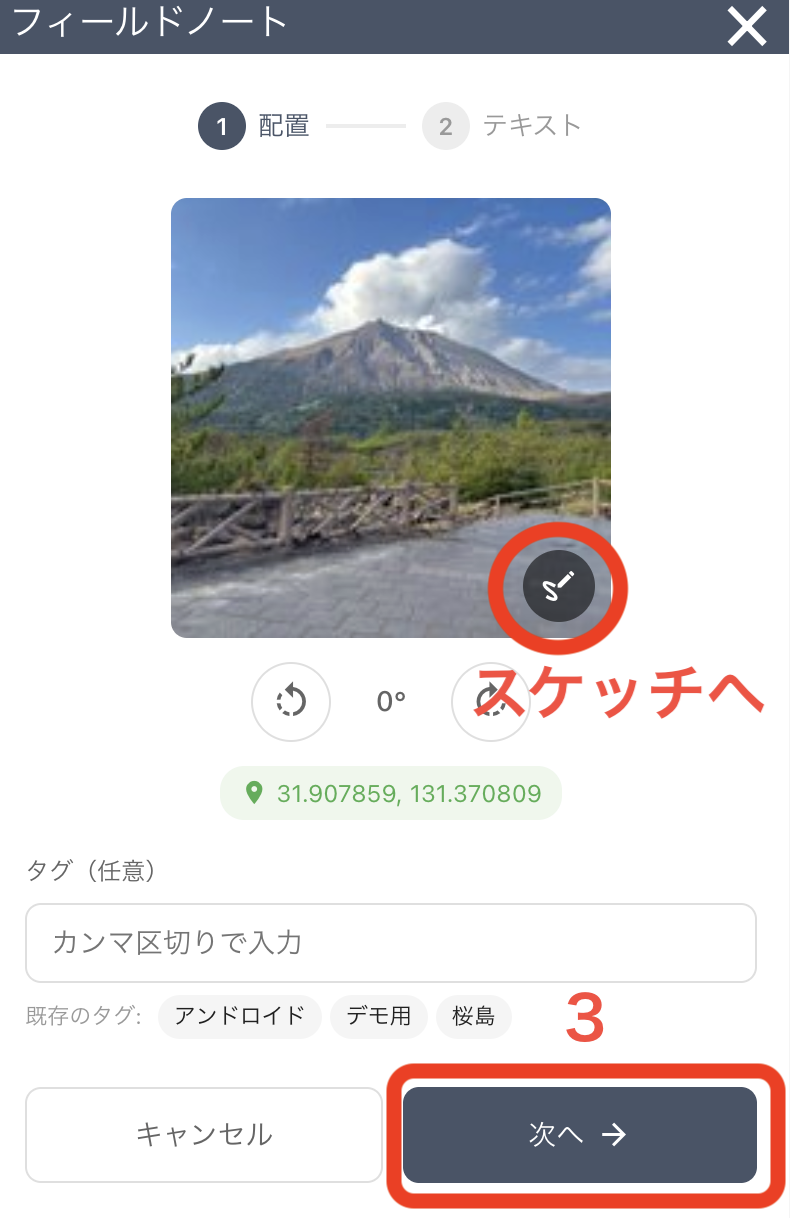Select the 桜島 existing tag
The image size is (790, 1218).
click(x=473, y=1017)
